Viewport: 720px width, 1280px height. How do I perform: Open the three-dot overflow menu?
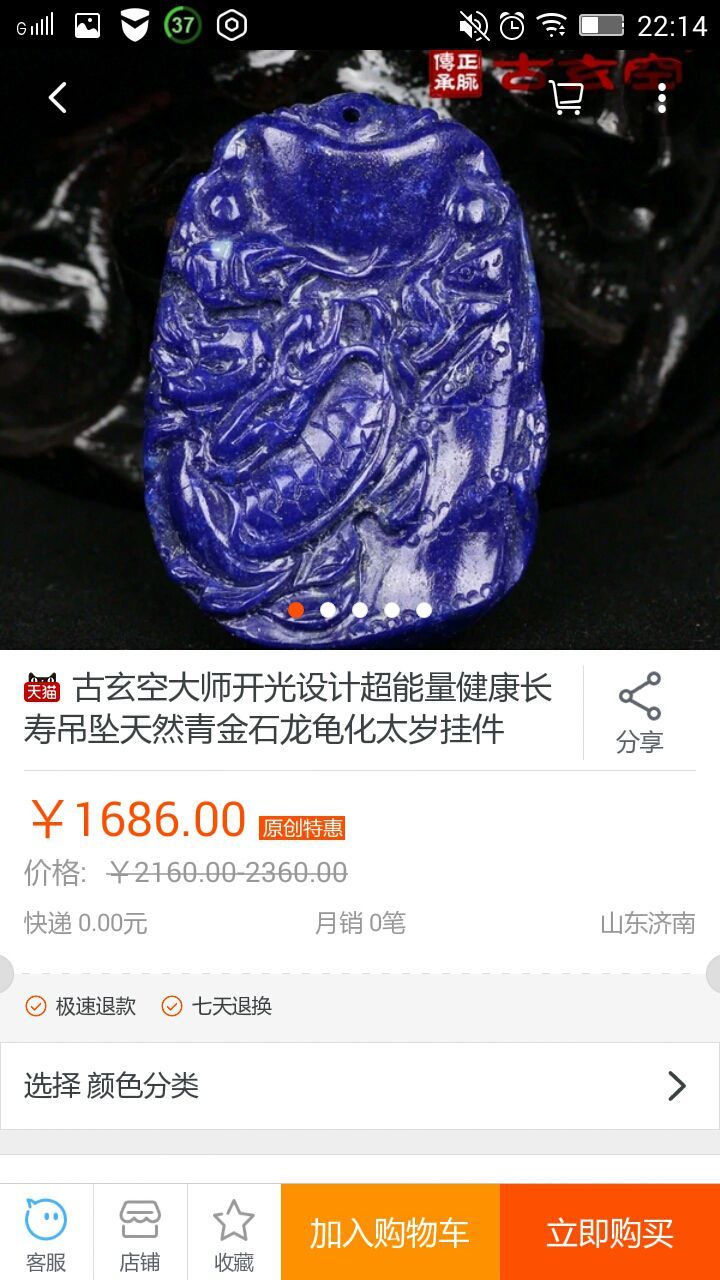pos(662,97)
